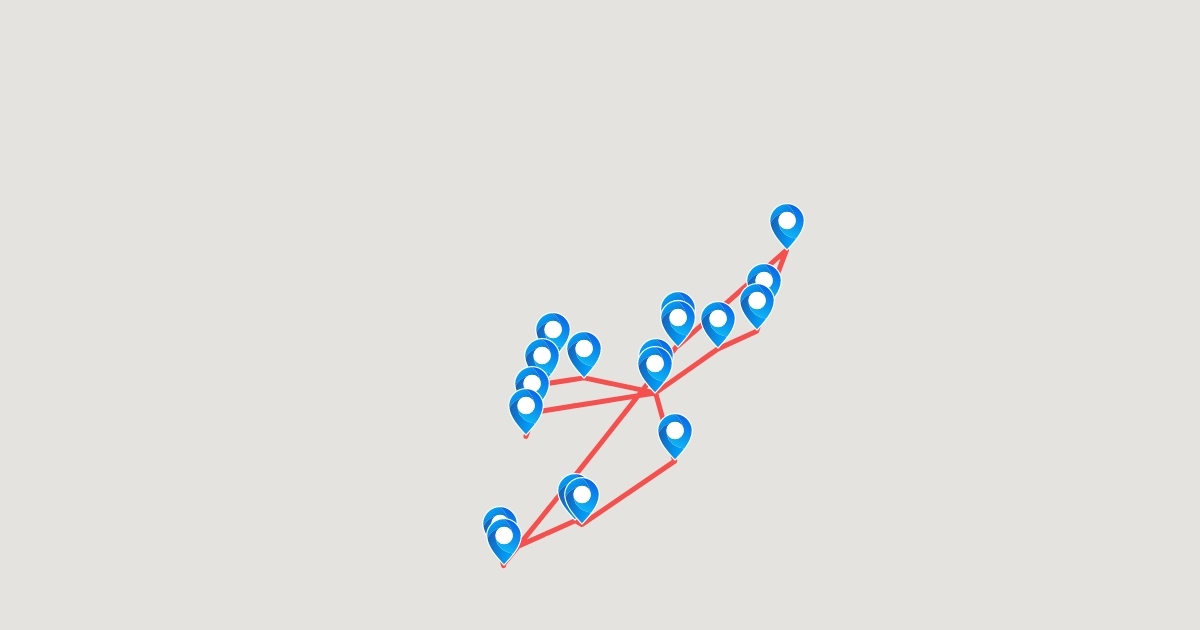This screenshot has height=630, width=1200.
Task: Open the single pin between the two eastern pairs
Action: coord(718,322)
